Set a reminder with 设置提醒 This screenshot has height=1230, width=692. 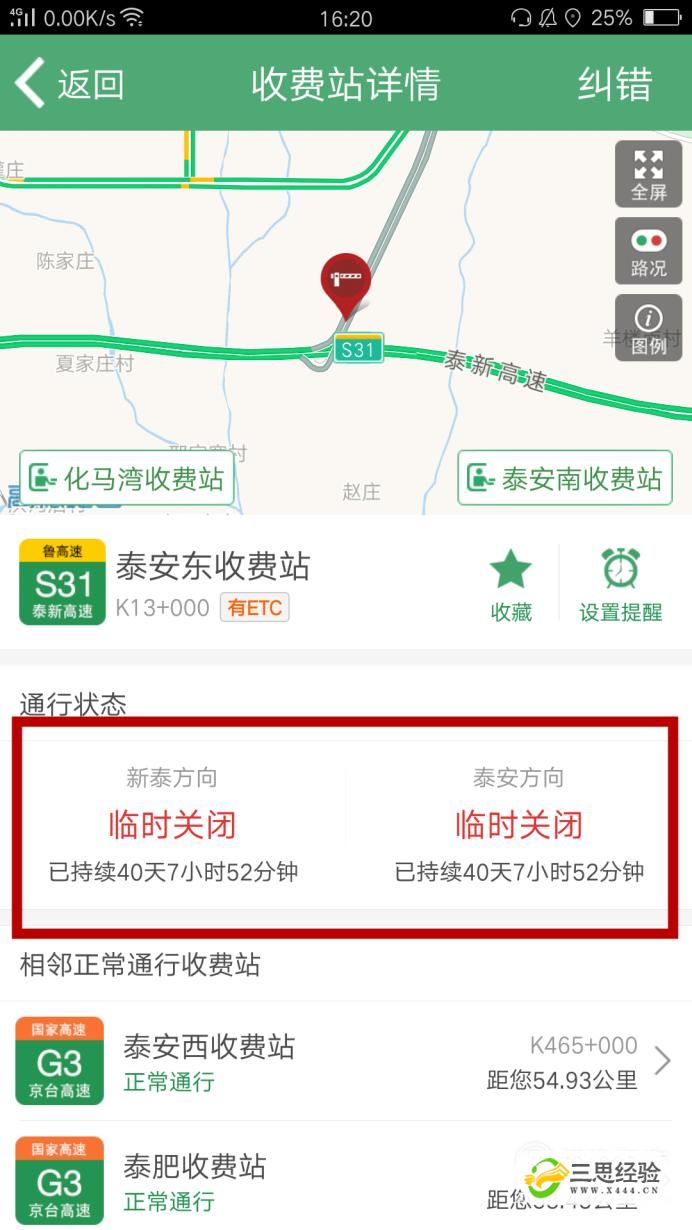(x=621, y=586)
